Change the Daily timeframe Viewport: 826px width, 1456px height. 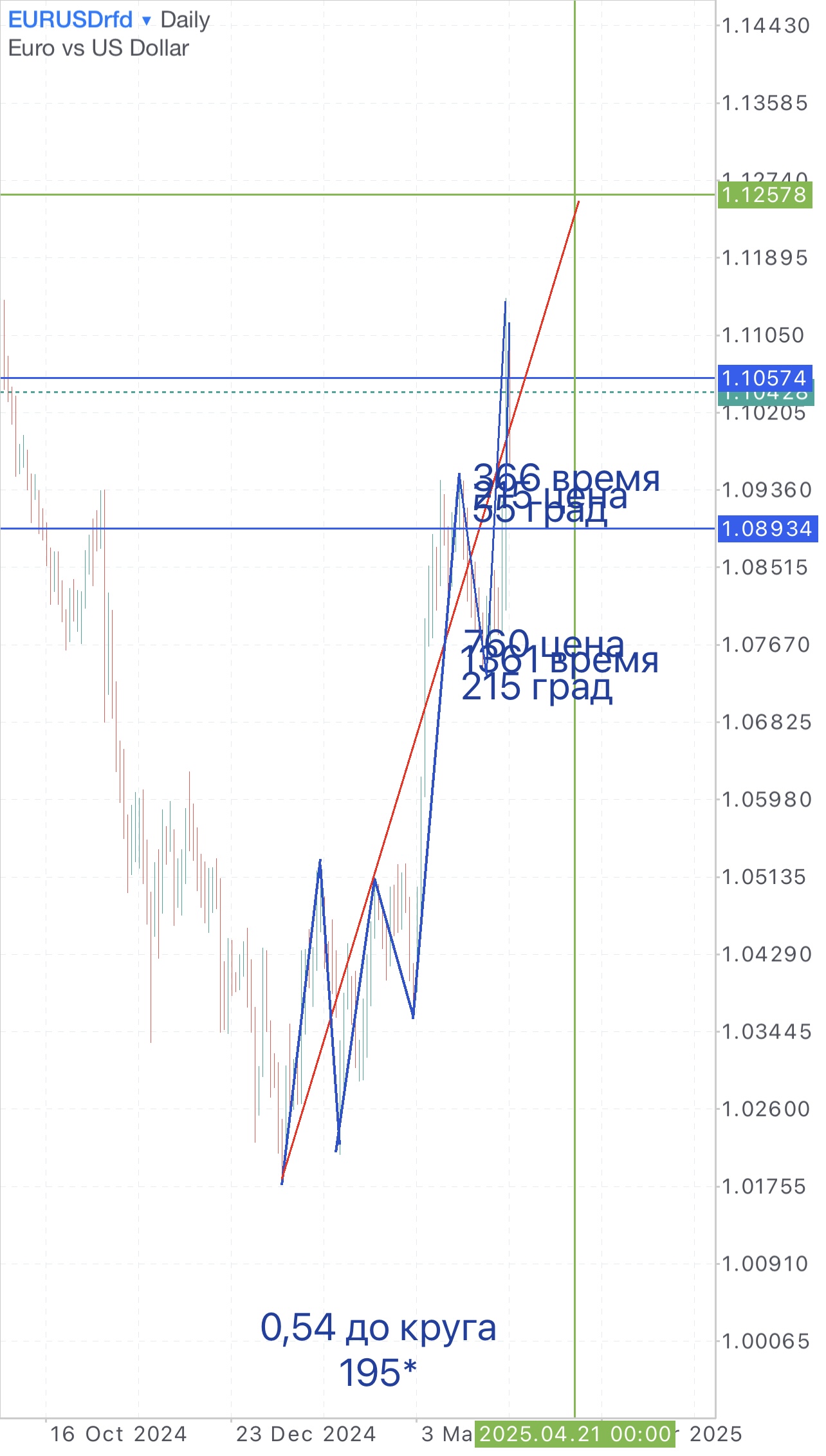pos(185,20)
